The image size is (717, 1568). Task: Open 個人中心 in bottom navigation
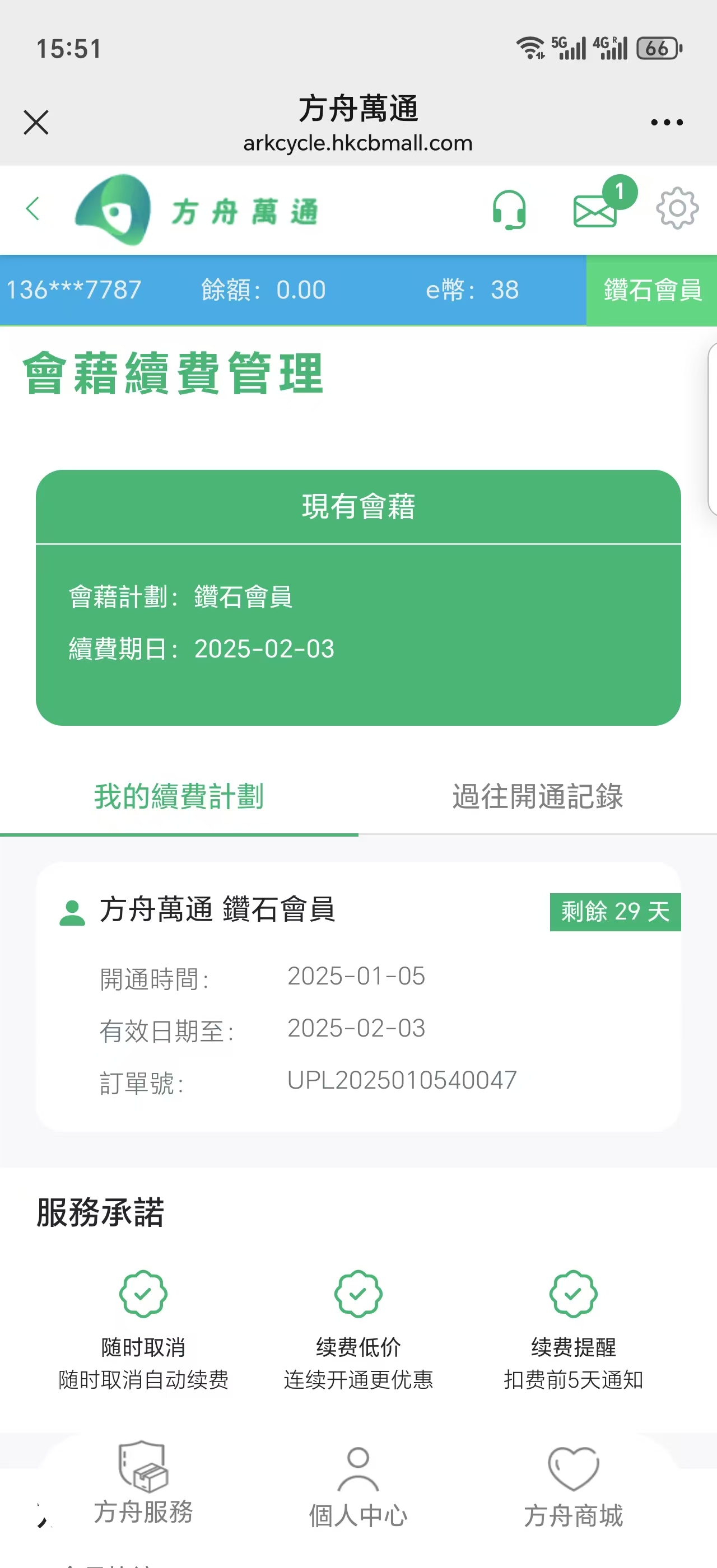coord(358,1488)
